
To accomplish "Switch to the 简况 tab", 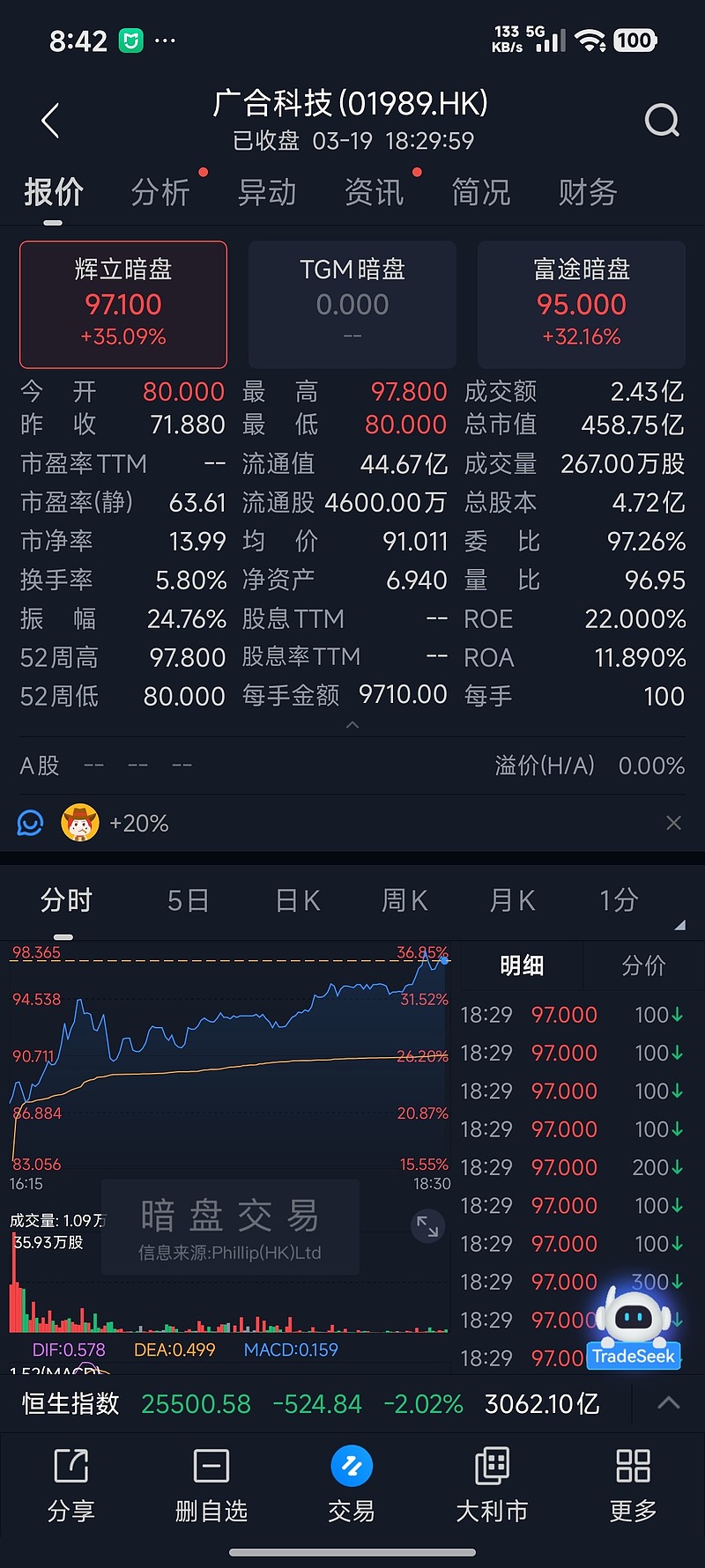I will point(480,192).
